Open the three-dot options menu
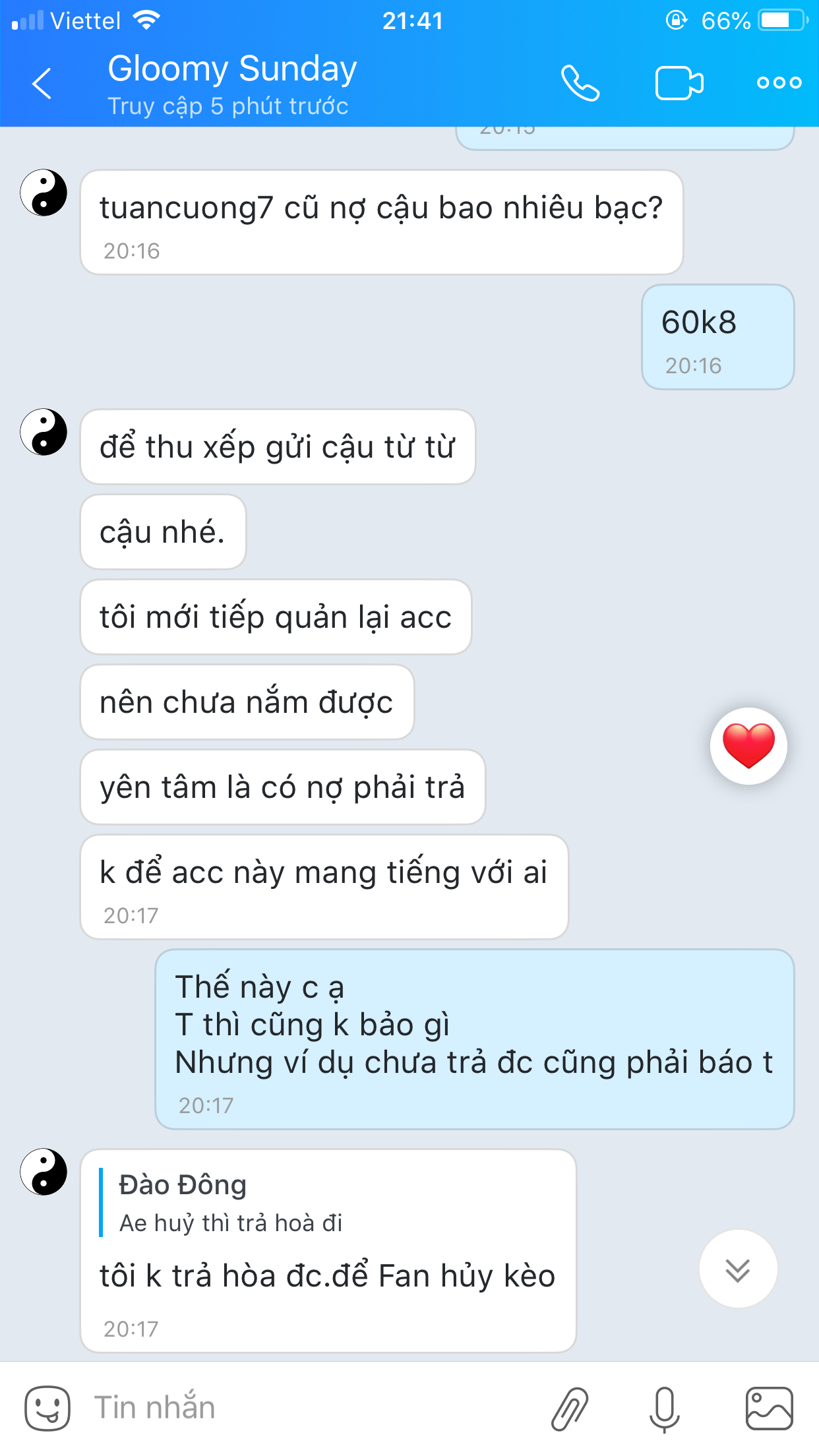 (x=779, y=82)
